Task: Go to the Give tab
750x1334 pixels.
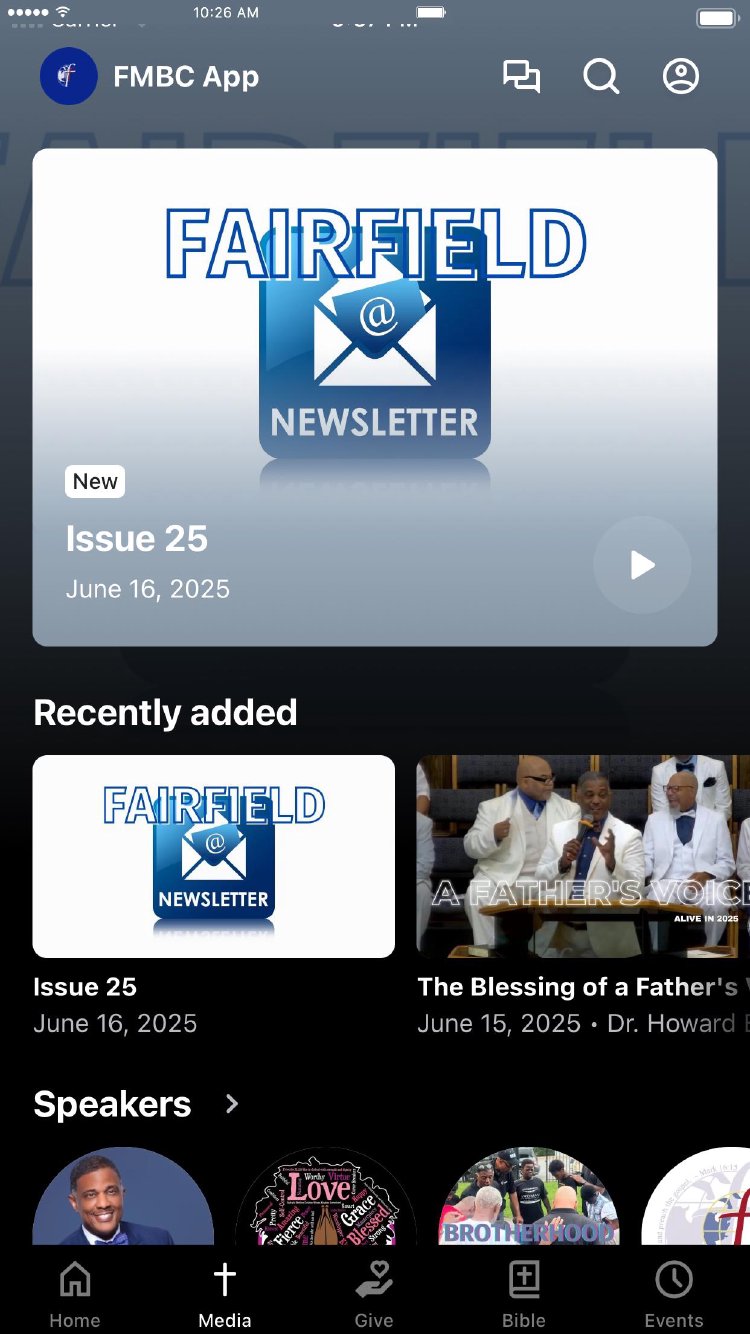Action: click(374, 1294)
